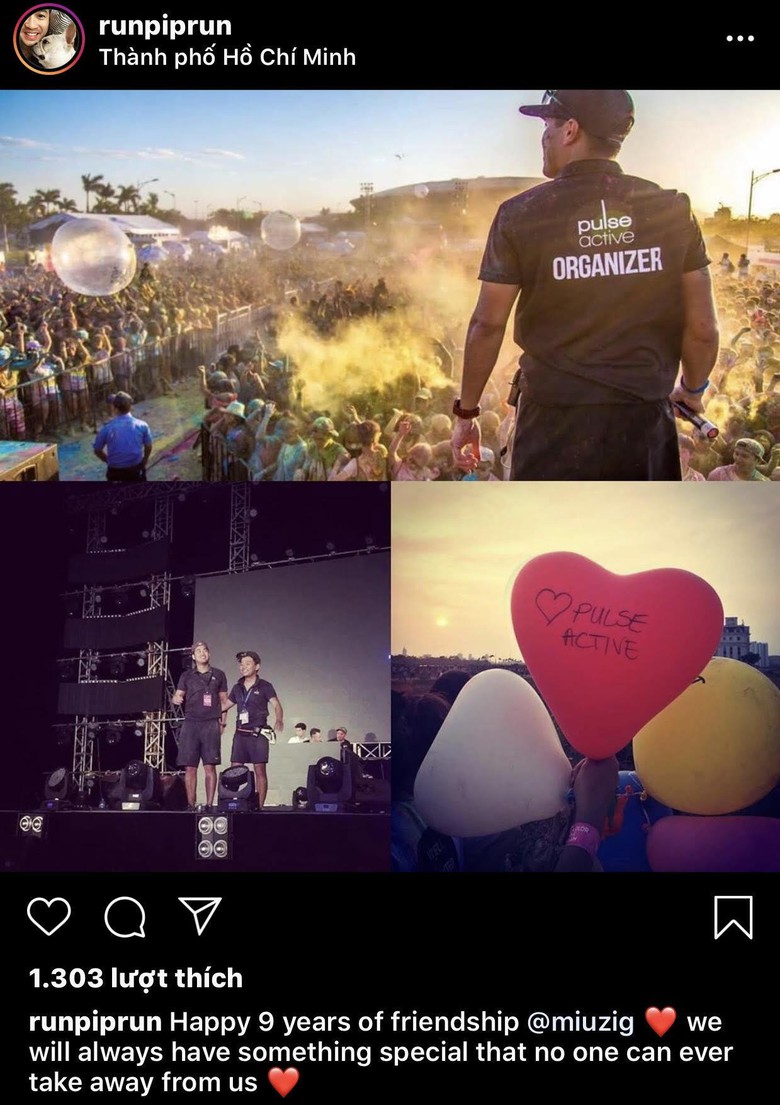Open the three-dot post options menu
Image resolution: width=780 pixels, height=1105 pixels.
739,39
